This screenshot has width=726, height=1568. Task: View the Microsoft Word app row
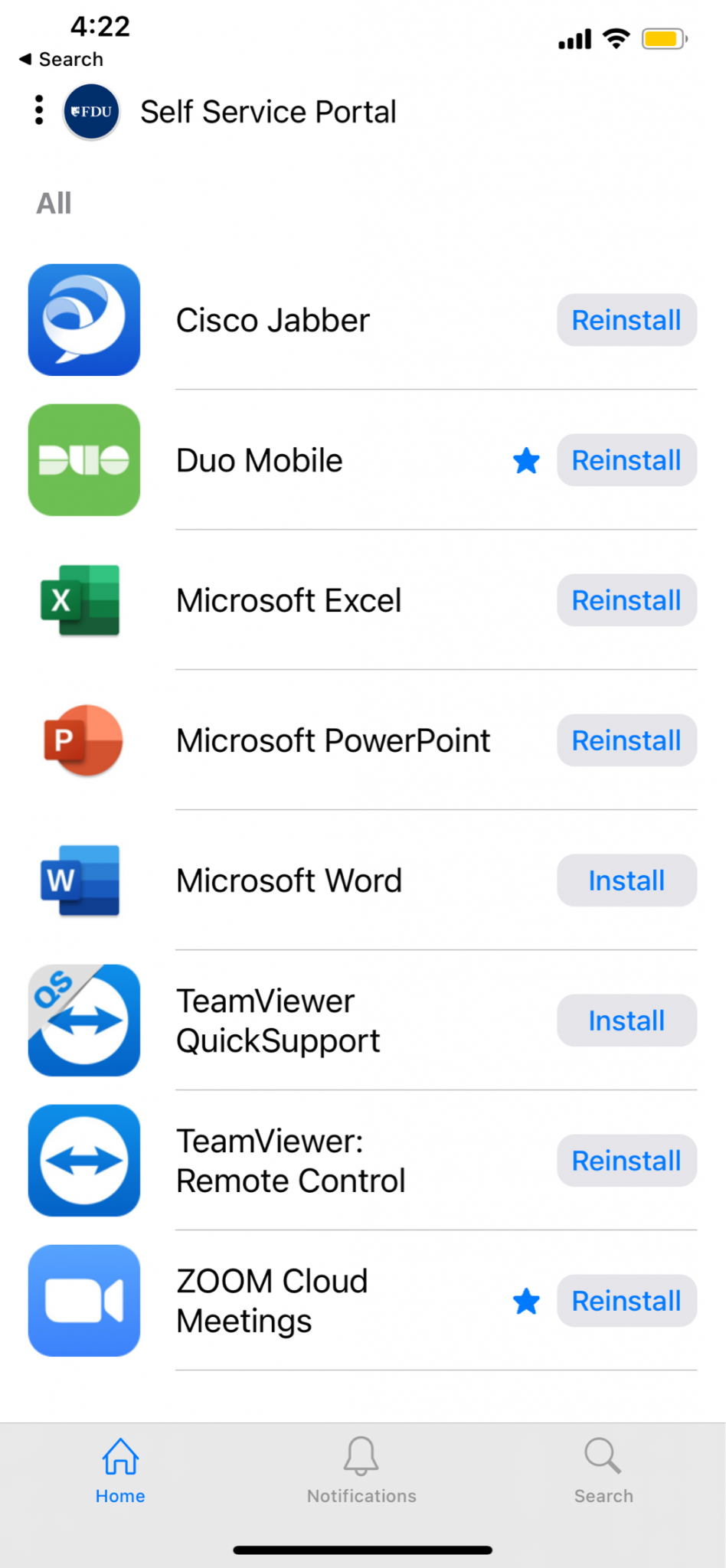(289, 880)
